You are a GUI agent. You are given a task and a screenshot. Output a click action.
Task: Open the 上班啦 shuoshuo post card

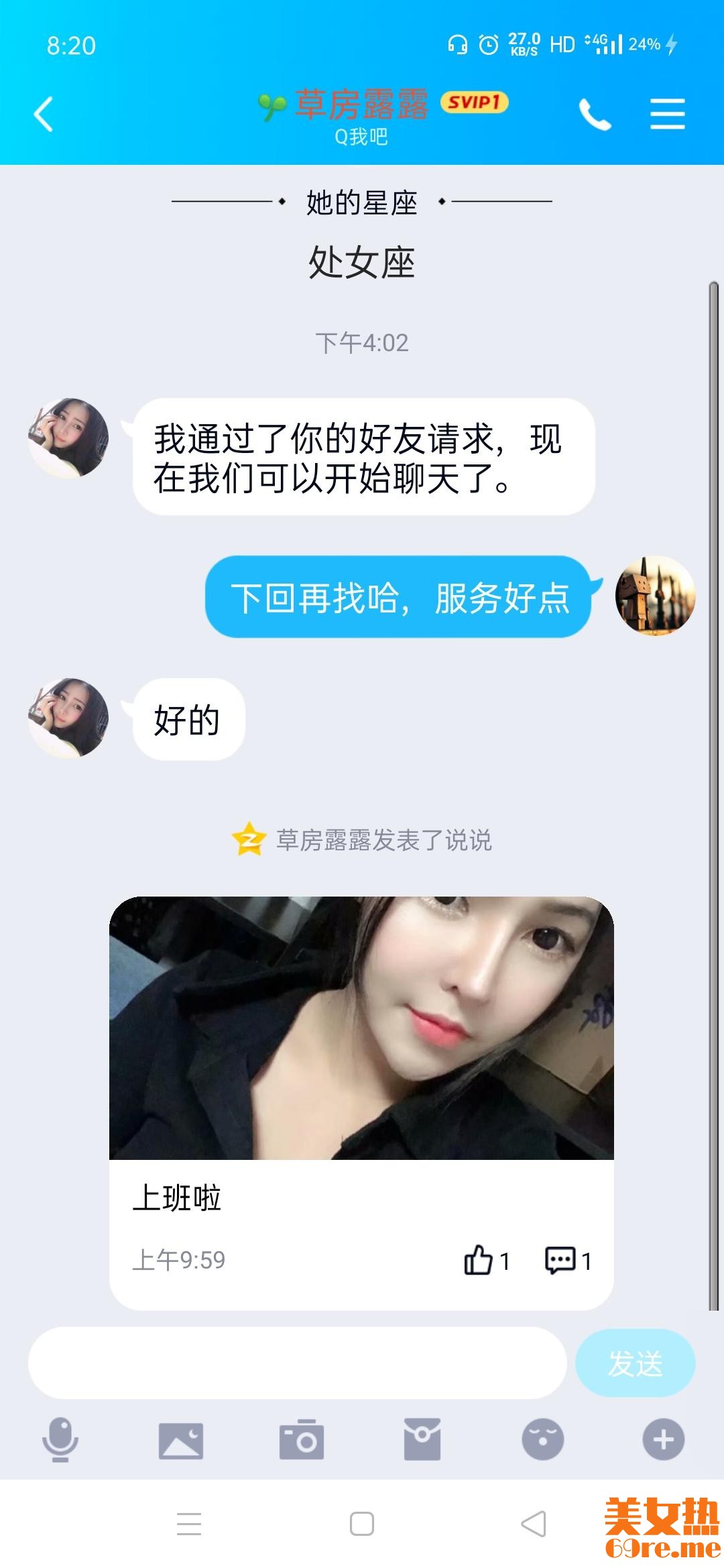pyautogui.click(x=361, y=1072)
